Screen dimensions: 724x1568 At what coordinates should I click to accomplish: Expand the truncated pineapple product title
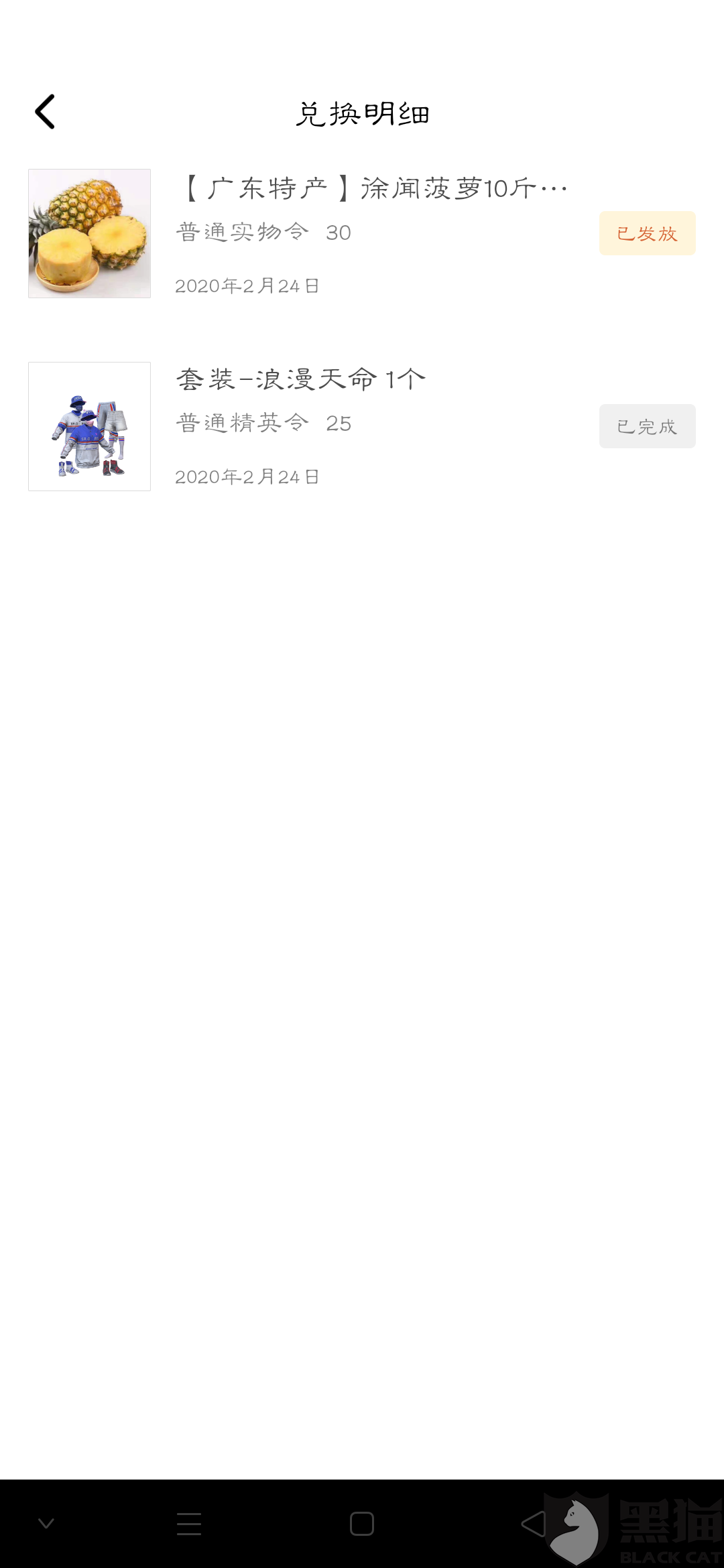[x=372, y=189]
